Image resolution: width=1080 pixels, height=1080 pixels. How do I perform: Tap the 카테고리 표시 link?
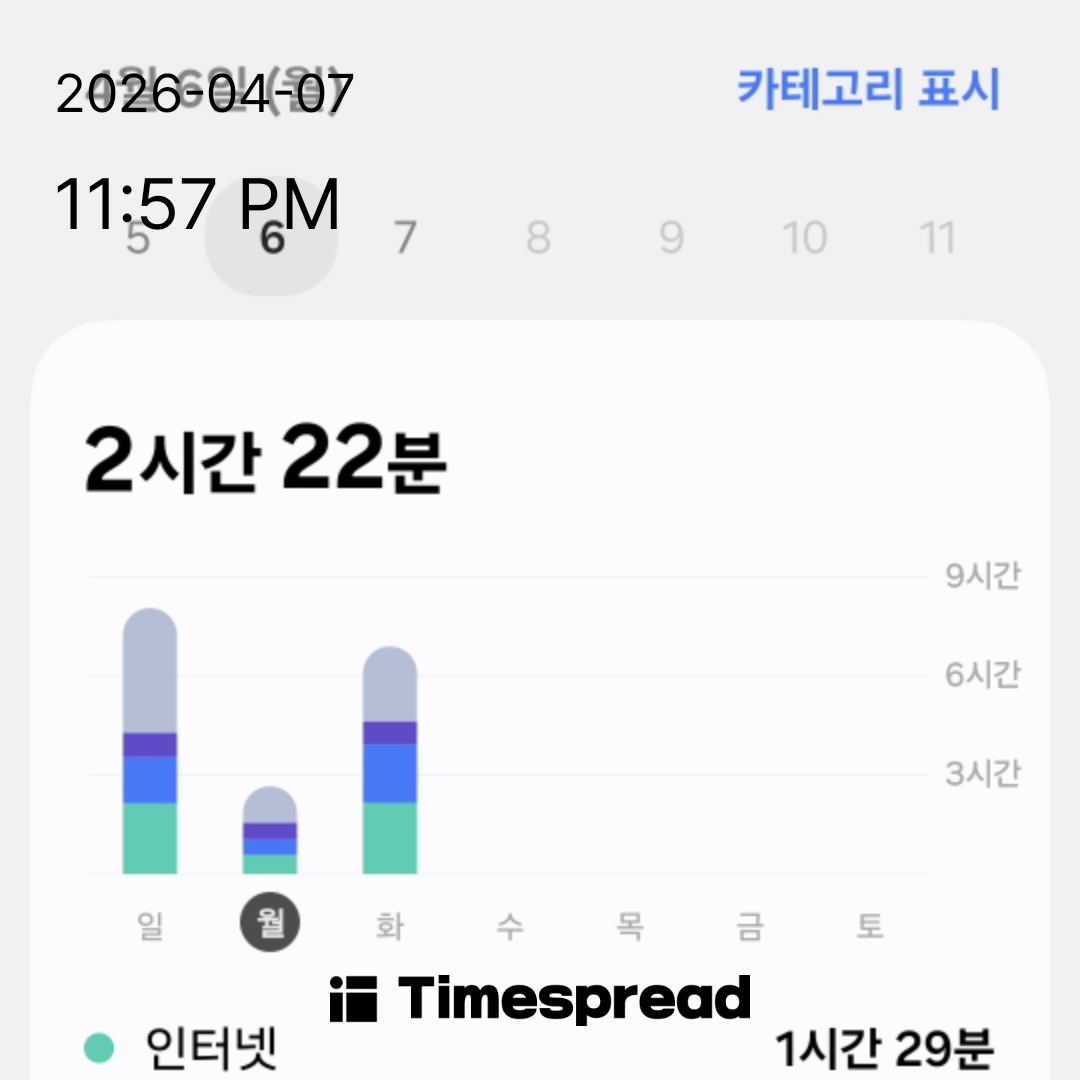pyautogui.click(x=868, y=90)
